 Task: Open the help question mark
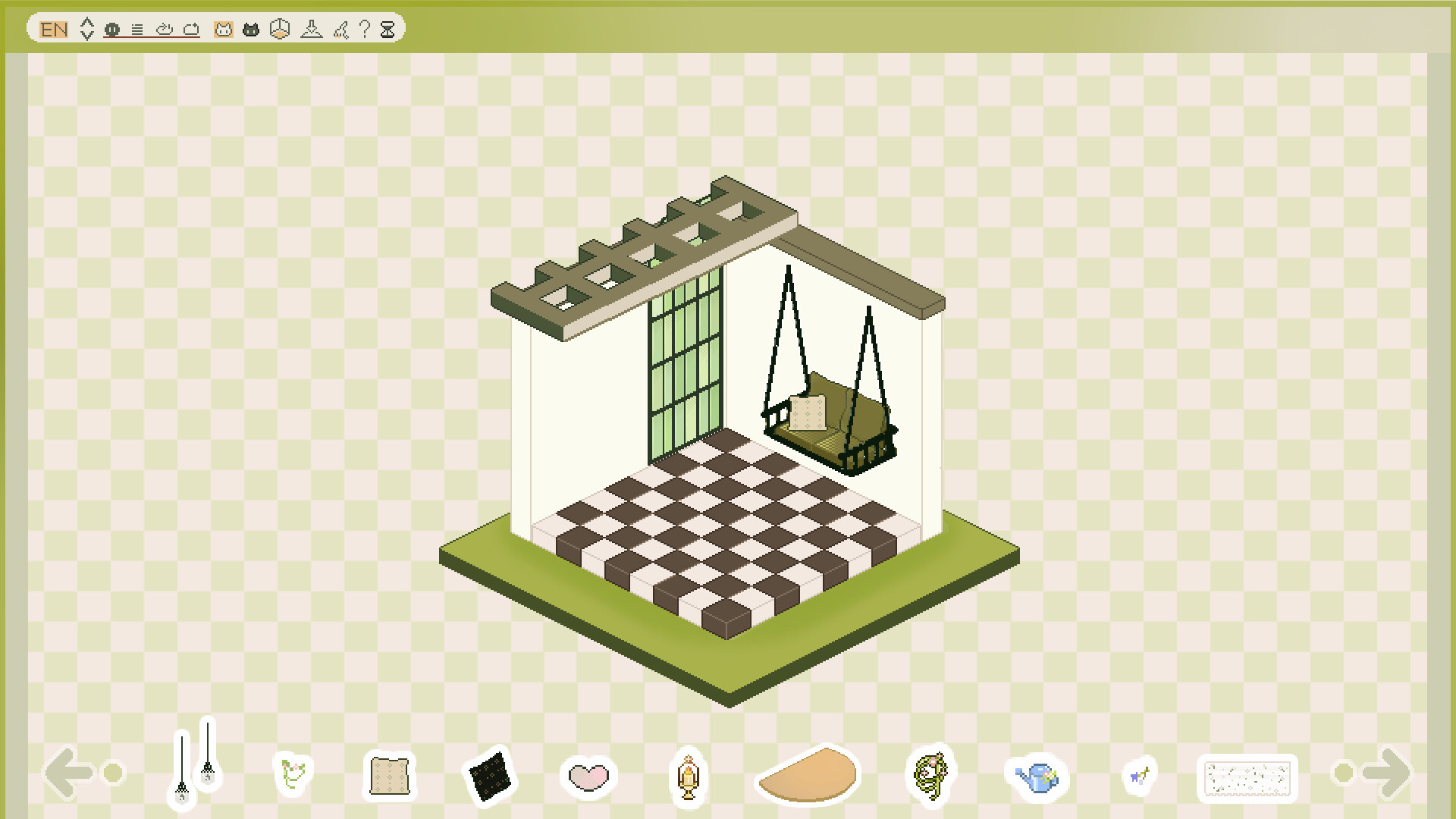[x=365, y=30]
